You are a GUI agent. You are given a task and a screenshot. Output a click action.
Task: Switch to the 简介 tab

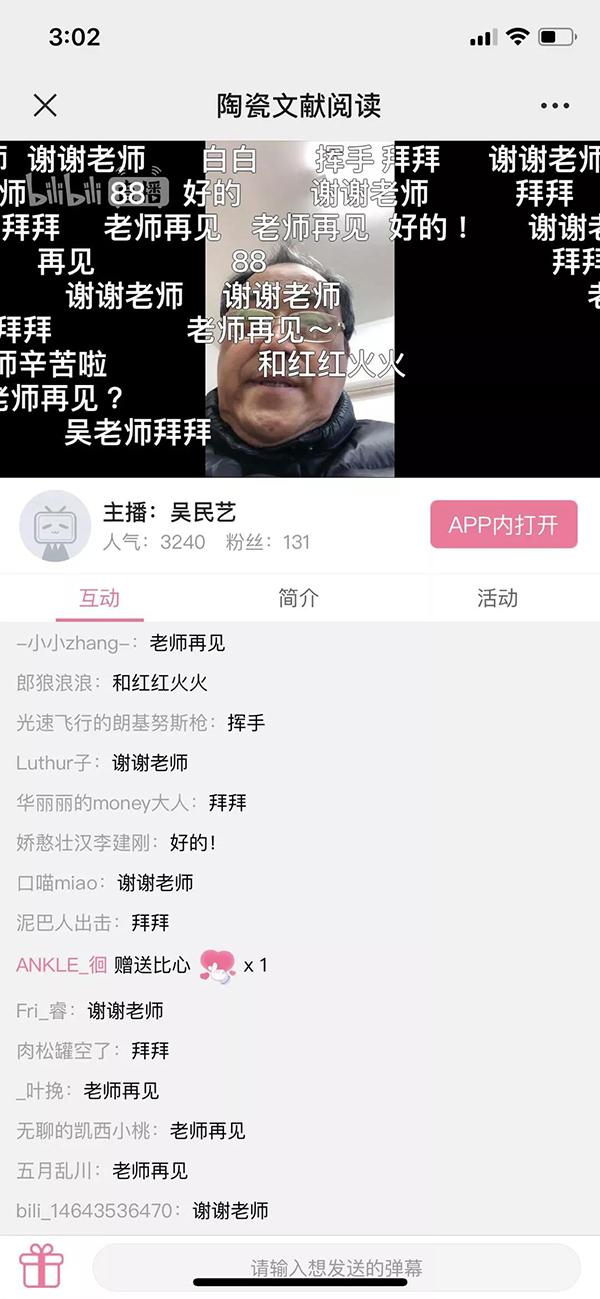pyautogui.click(x=298, y=598)
